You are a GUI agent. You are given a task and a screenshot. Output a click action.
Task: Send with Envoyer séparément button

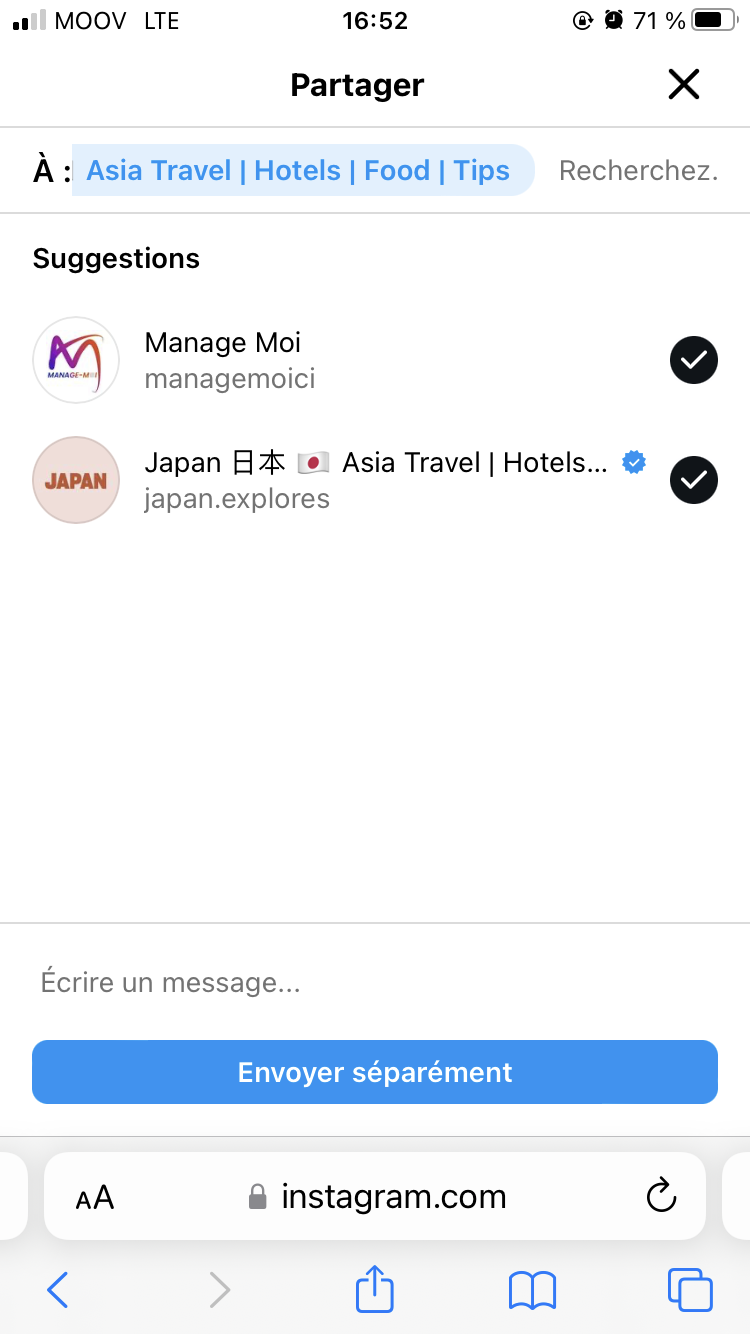point(375,1072)
